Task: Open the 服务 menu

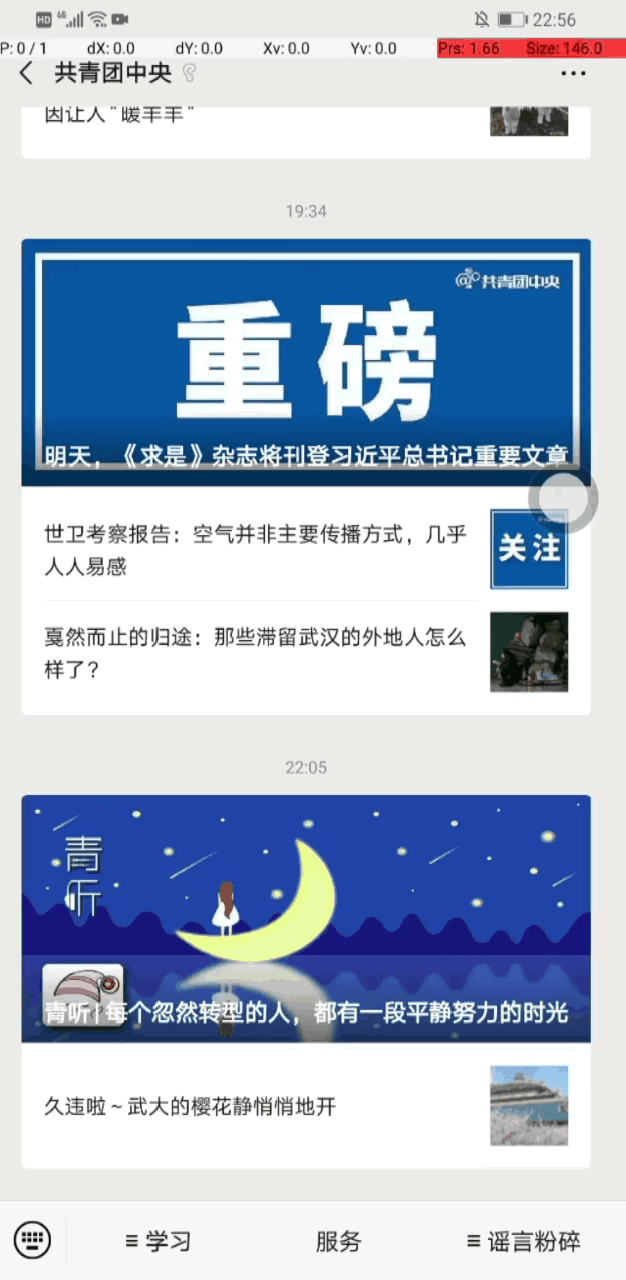Action: click(x=338, y=1241)
